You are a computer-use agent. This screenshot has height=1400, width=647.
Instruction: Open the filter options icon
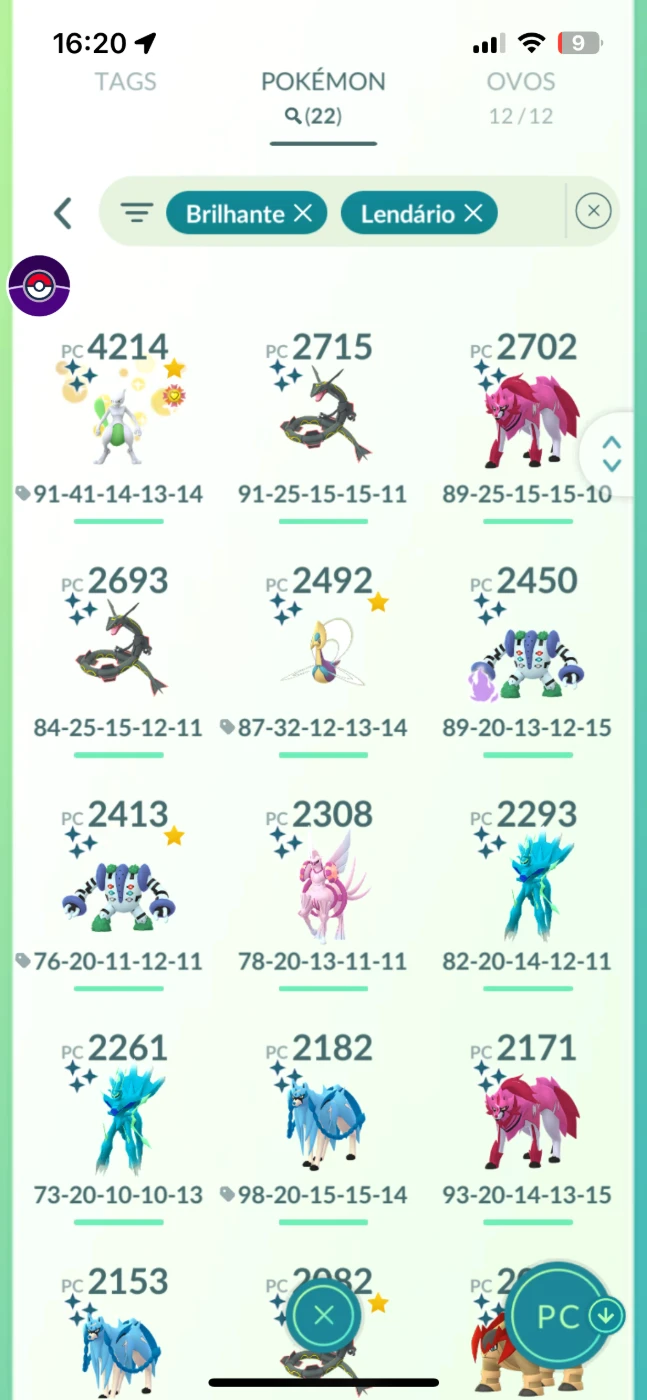coord(136,212)
